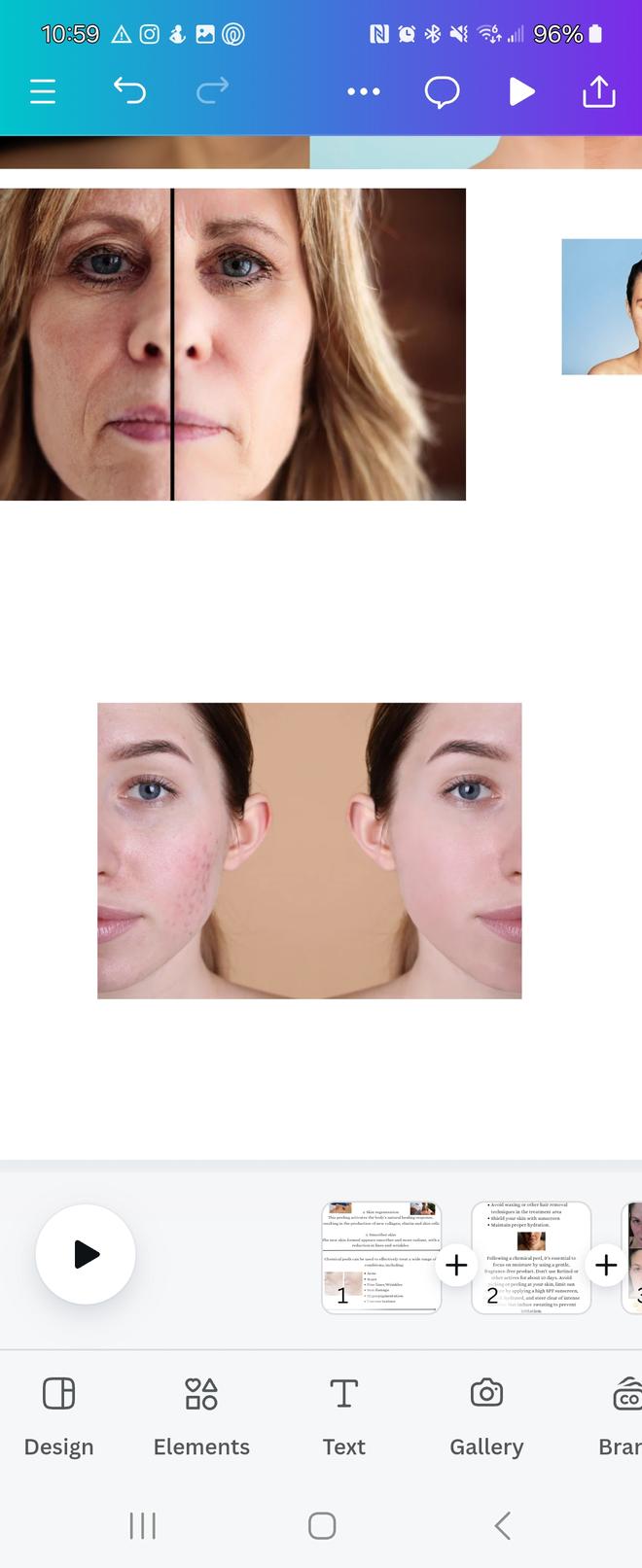Open the three-dot more options
This screenshot has width=642, height=1568.
(364, 91)
